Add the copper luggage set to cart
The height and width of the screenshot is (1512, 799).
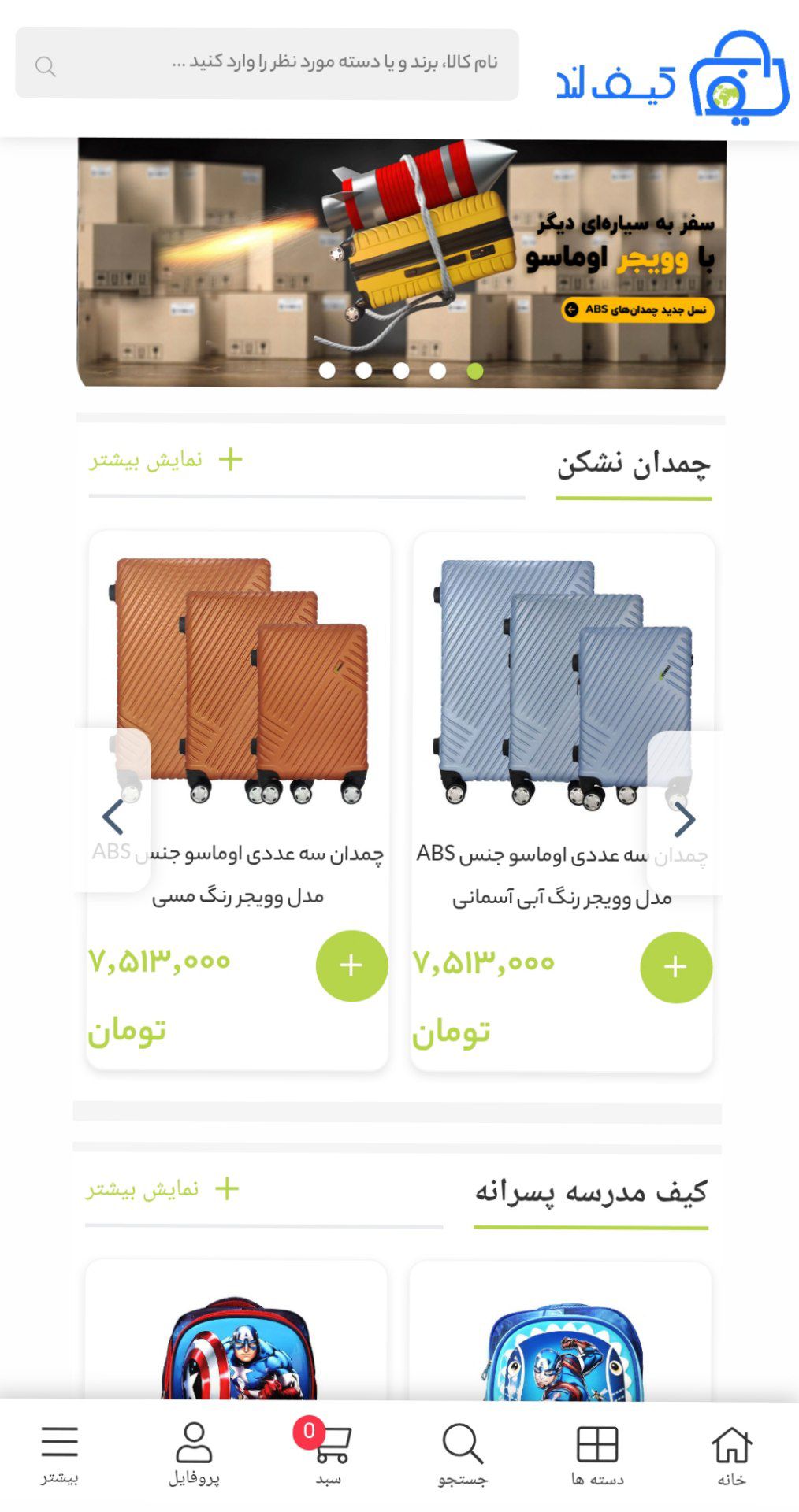351,965
